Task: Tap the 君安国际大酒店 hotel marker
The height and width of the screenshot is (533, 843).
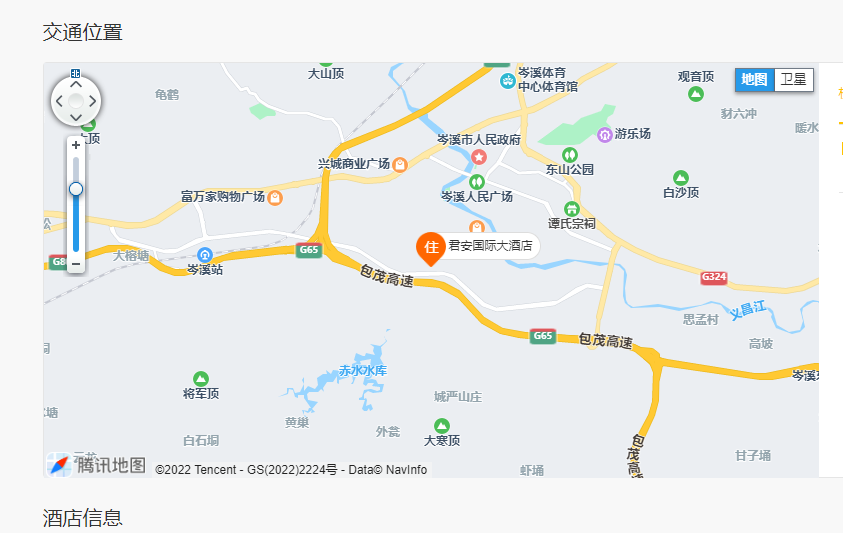Action: (x=432, y=247)
